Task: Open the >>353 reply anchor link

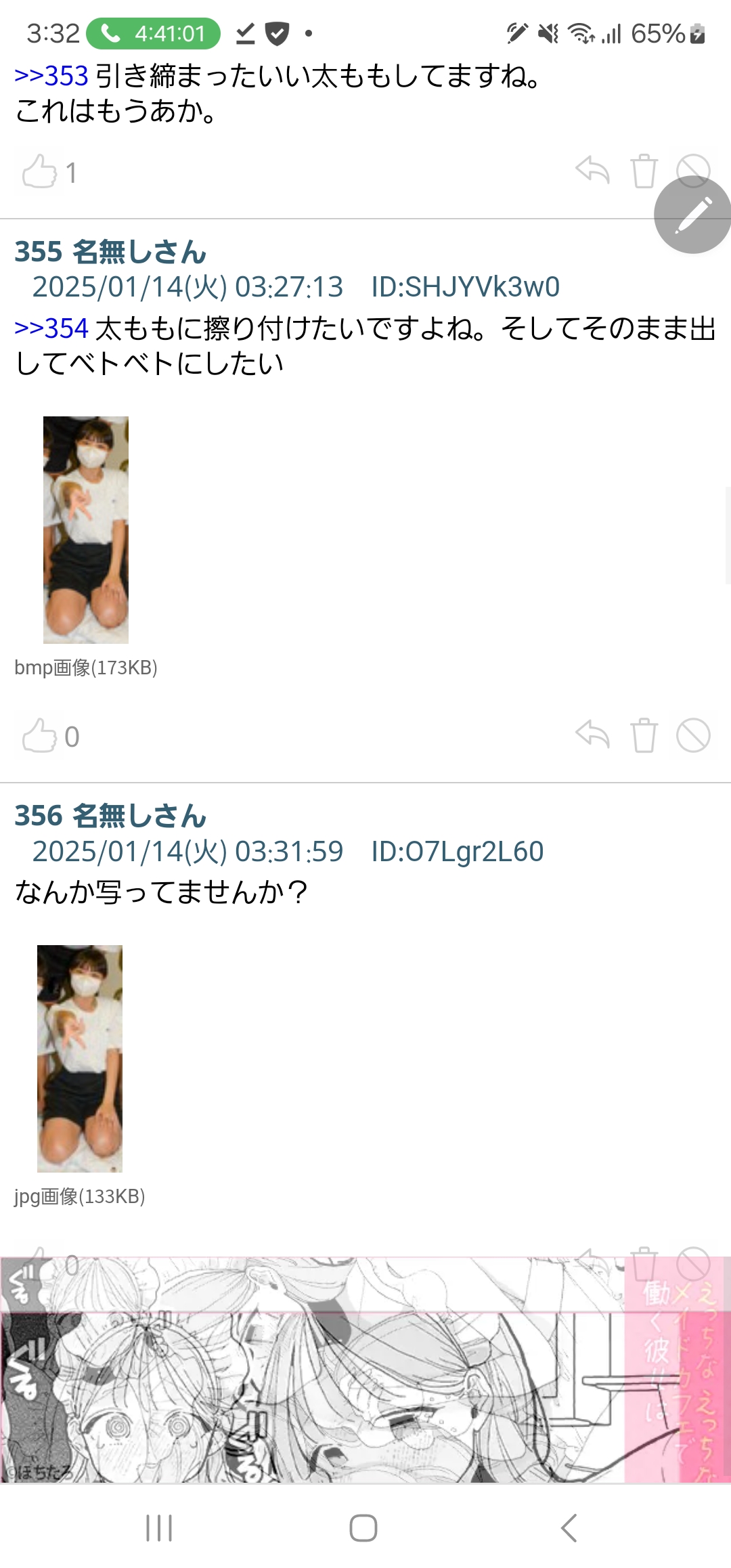Action: click(51, 76)
